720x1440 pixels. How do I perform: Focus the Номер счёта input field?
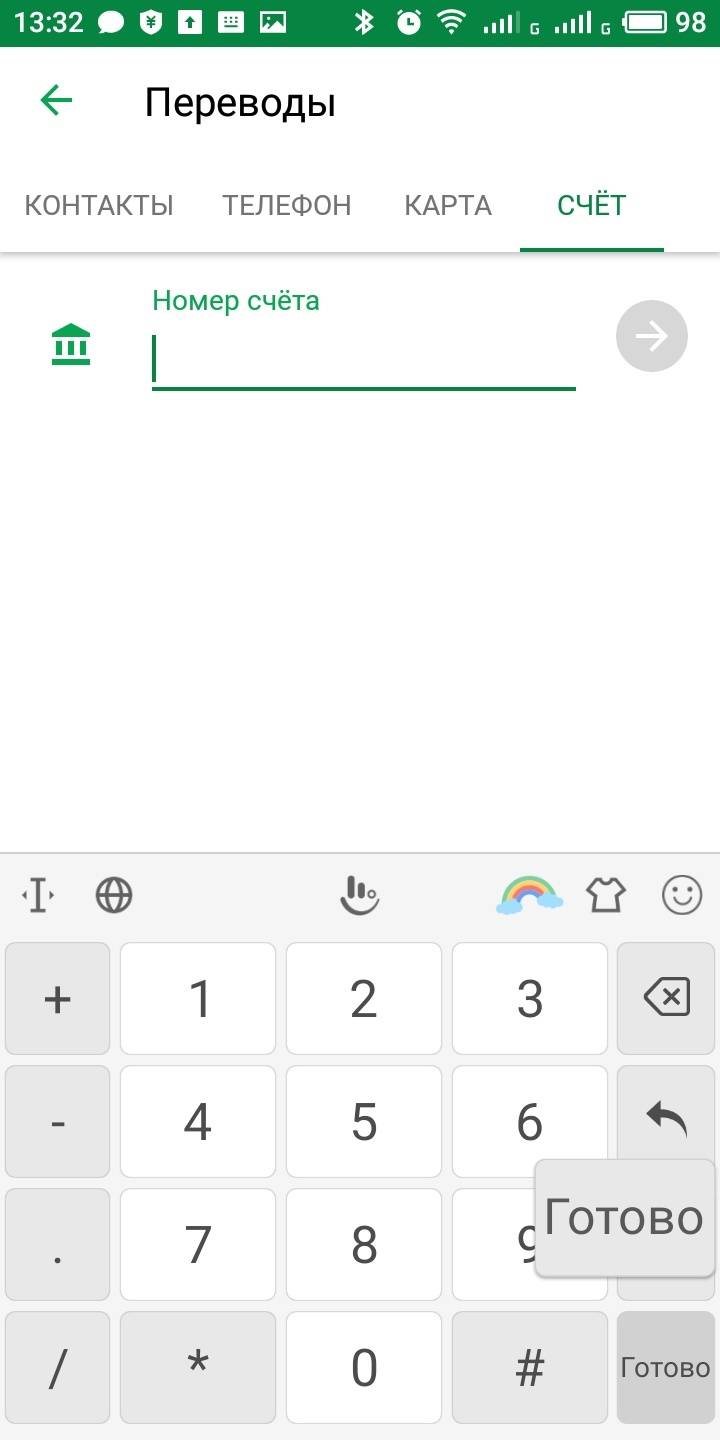tap(363, 361)
